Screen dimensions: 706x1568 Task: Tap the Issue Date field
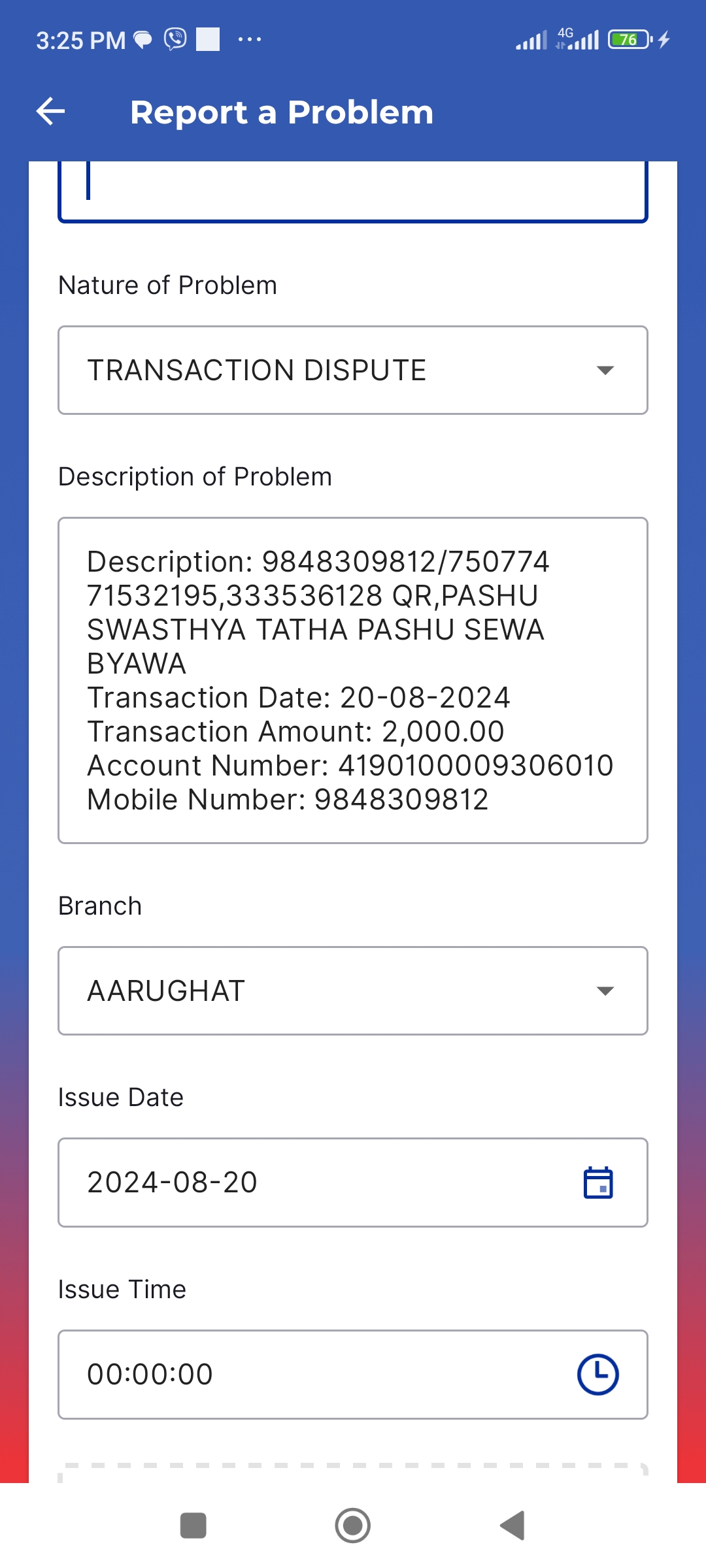tap(353, 1183)
